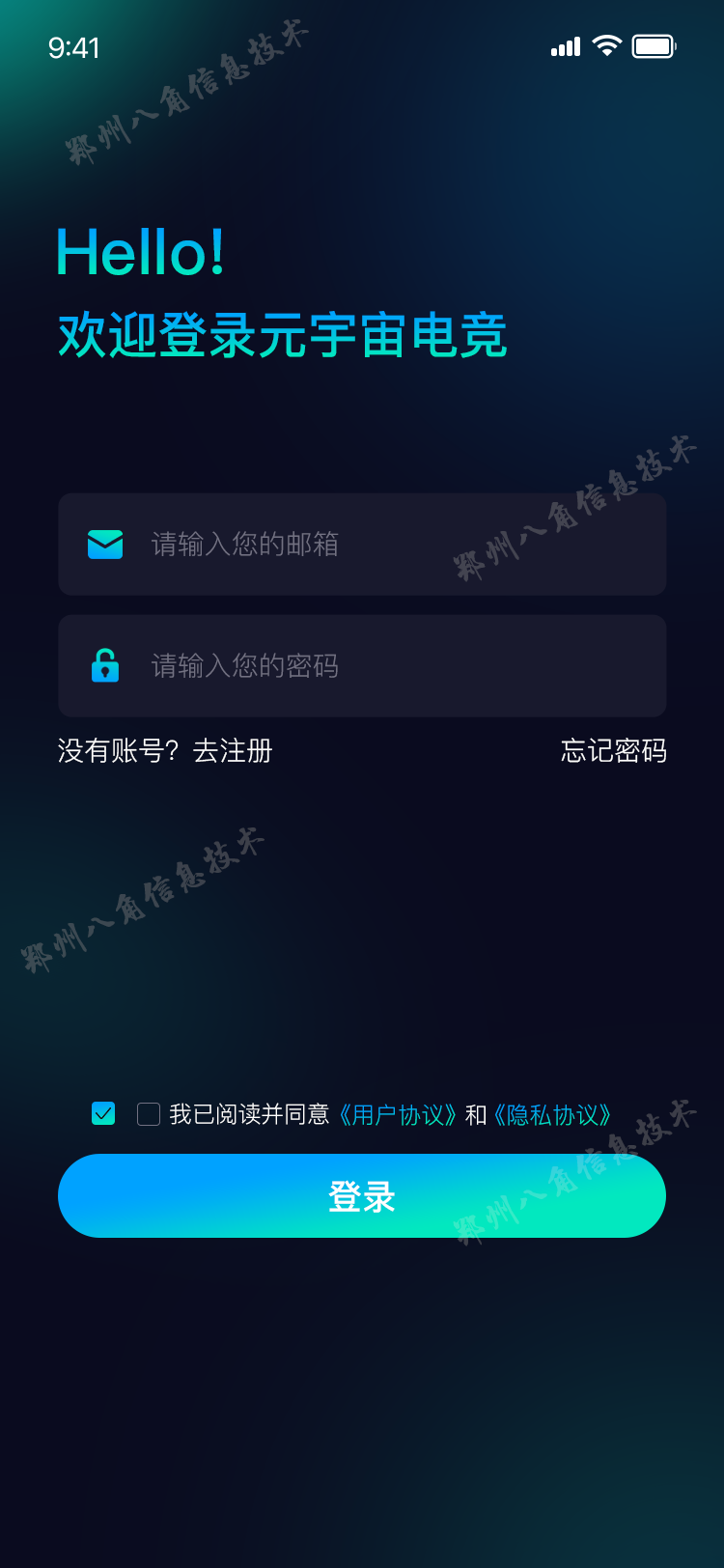The height and width of the screenshot is (1568, 724).
Task: Tap the email input field
Action: point(386,545)
